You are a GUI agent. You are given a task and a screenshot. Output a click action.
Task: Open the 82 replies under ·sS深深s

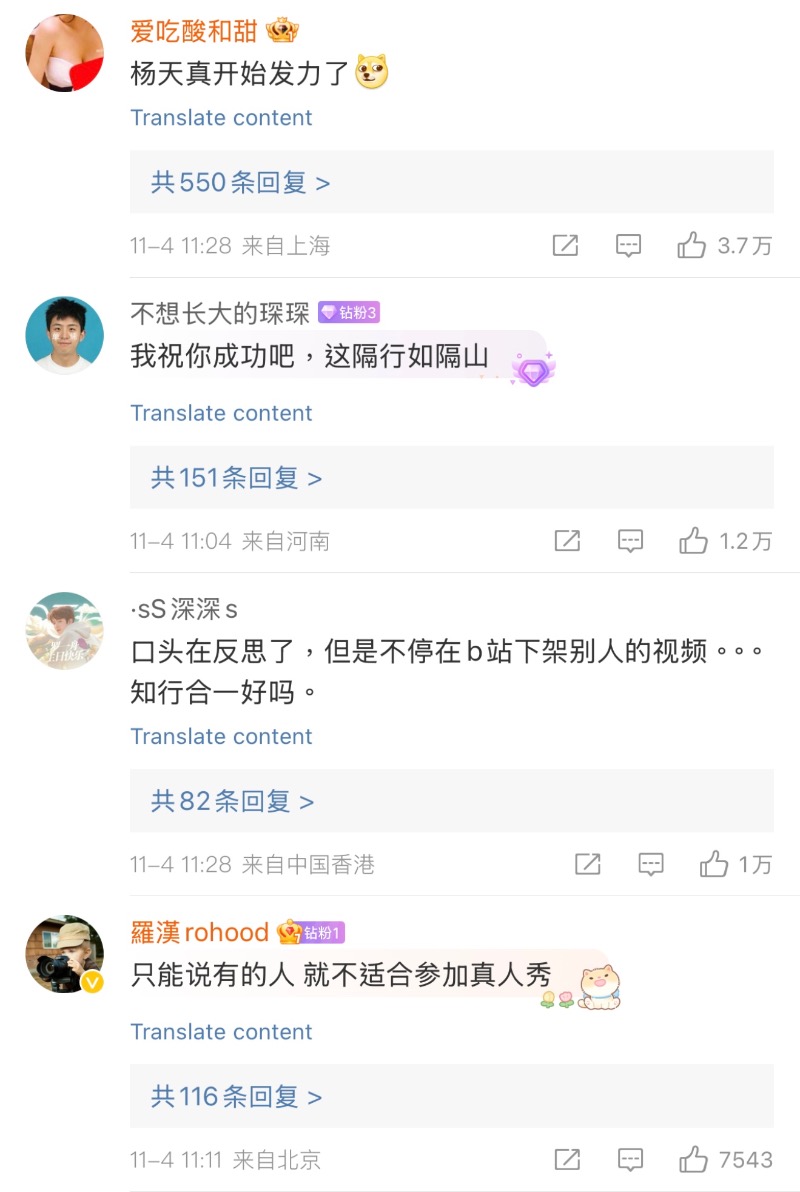[x=232, y=801]
